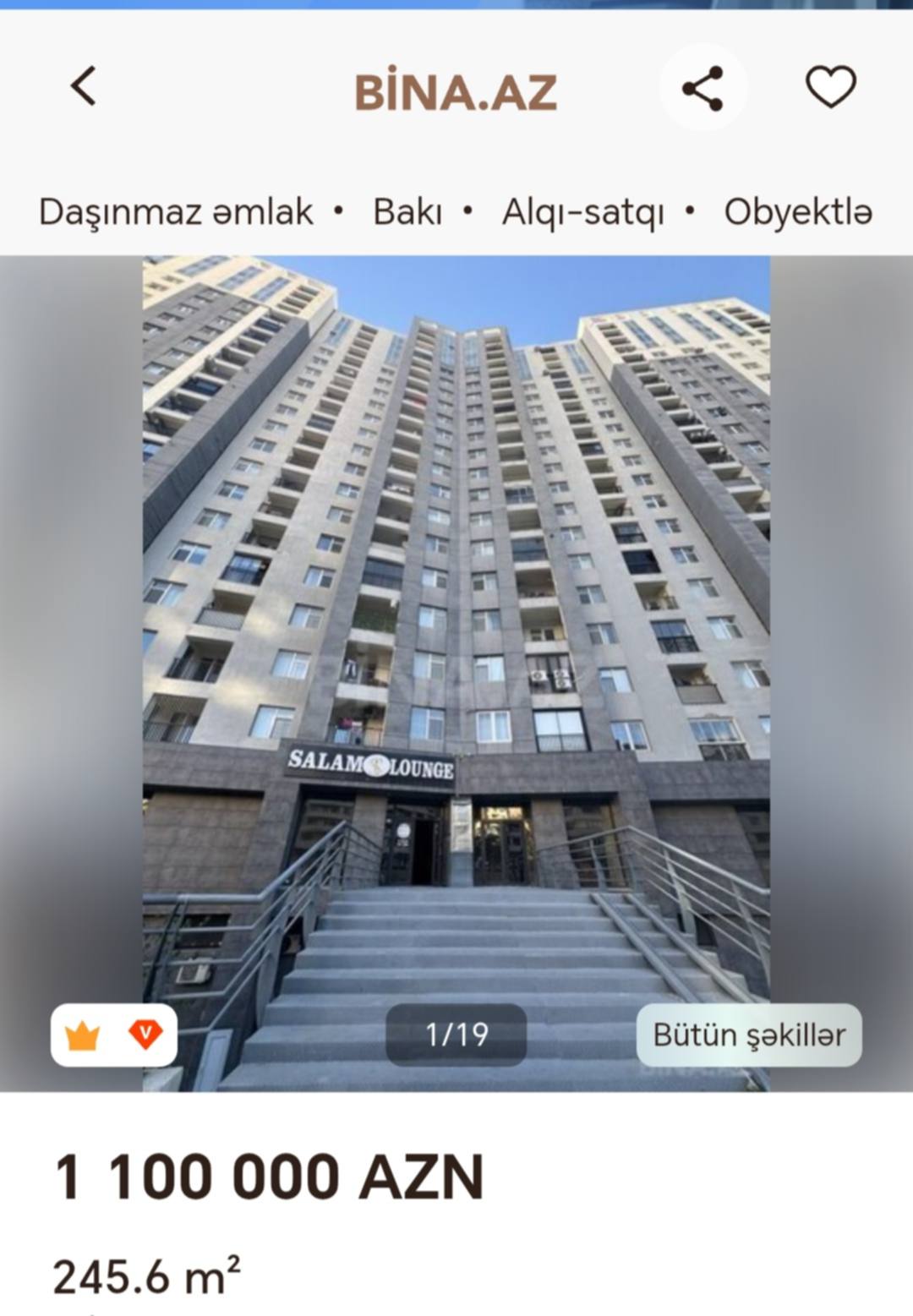Go back using the arrow icon
The height and width of the screenshot is (1316, 913).
[x=83, y=86]
